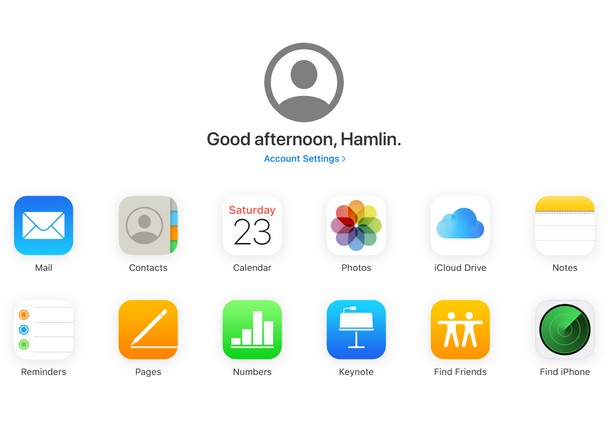Open Find Friends
Image resolution: width=610 pixels, height=441 pixels.
point(460,330)
